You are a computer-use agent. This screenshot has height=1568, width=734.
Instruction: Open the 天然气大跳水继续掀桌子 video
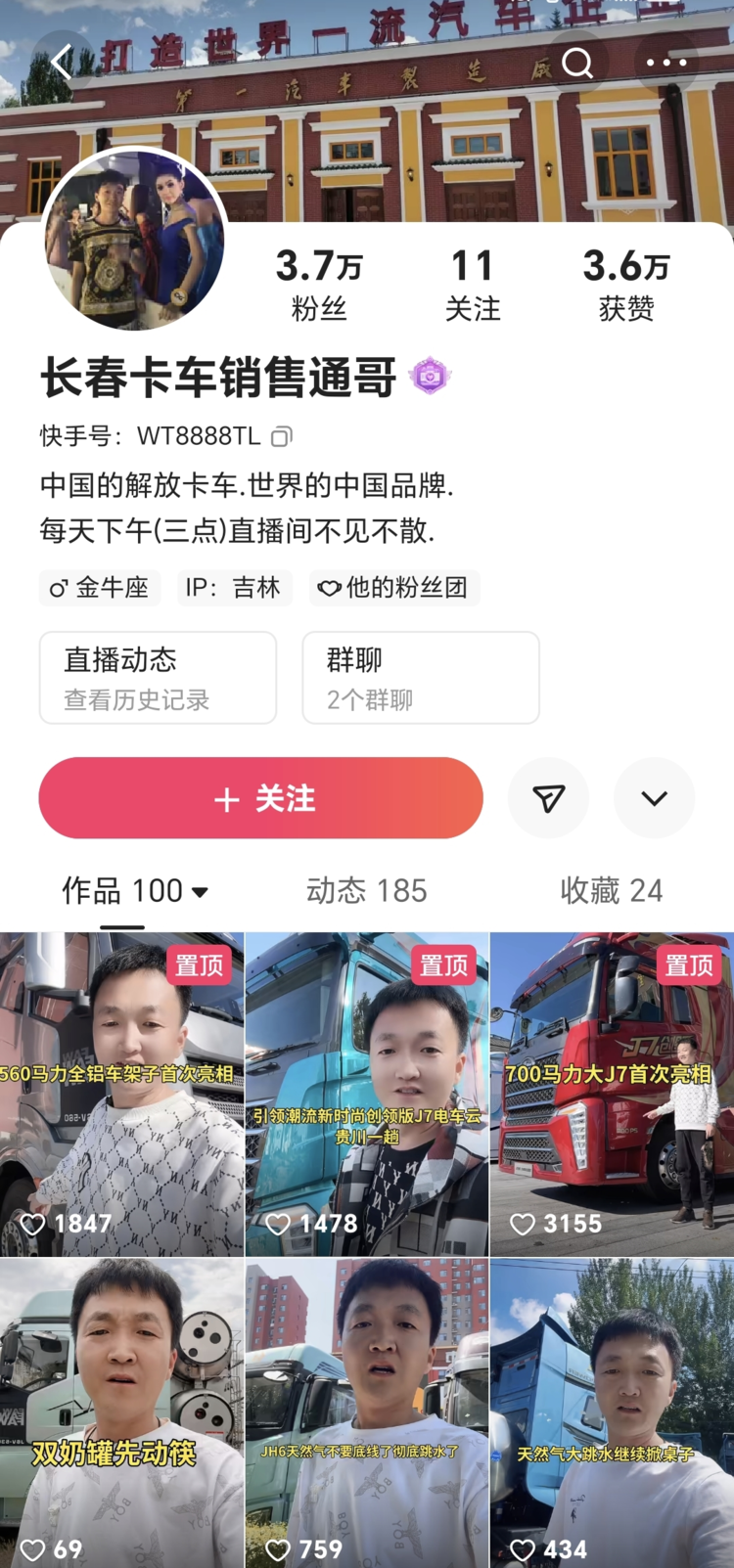(612, 1413)
